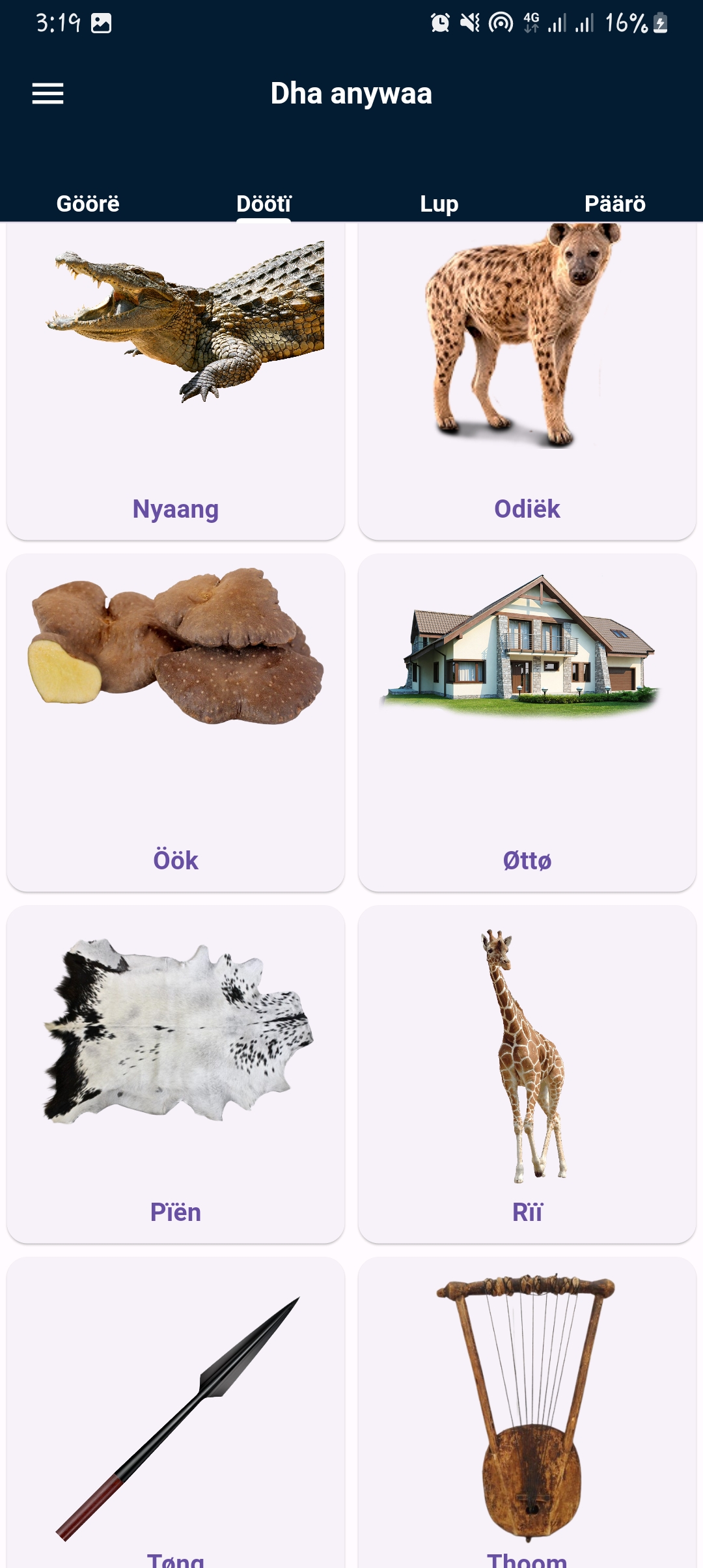Select the Øttø house card
Image resolution: width=703 pixels, height=1568 pixels.
click(x=527, y=722)
